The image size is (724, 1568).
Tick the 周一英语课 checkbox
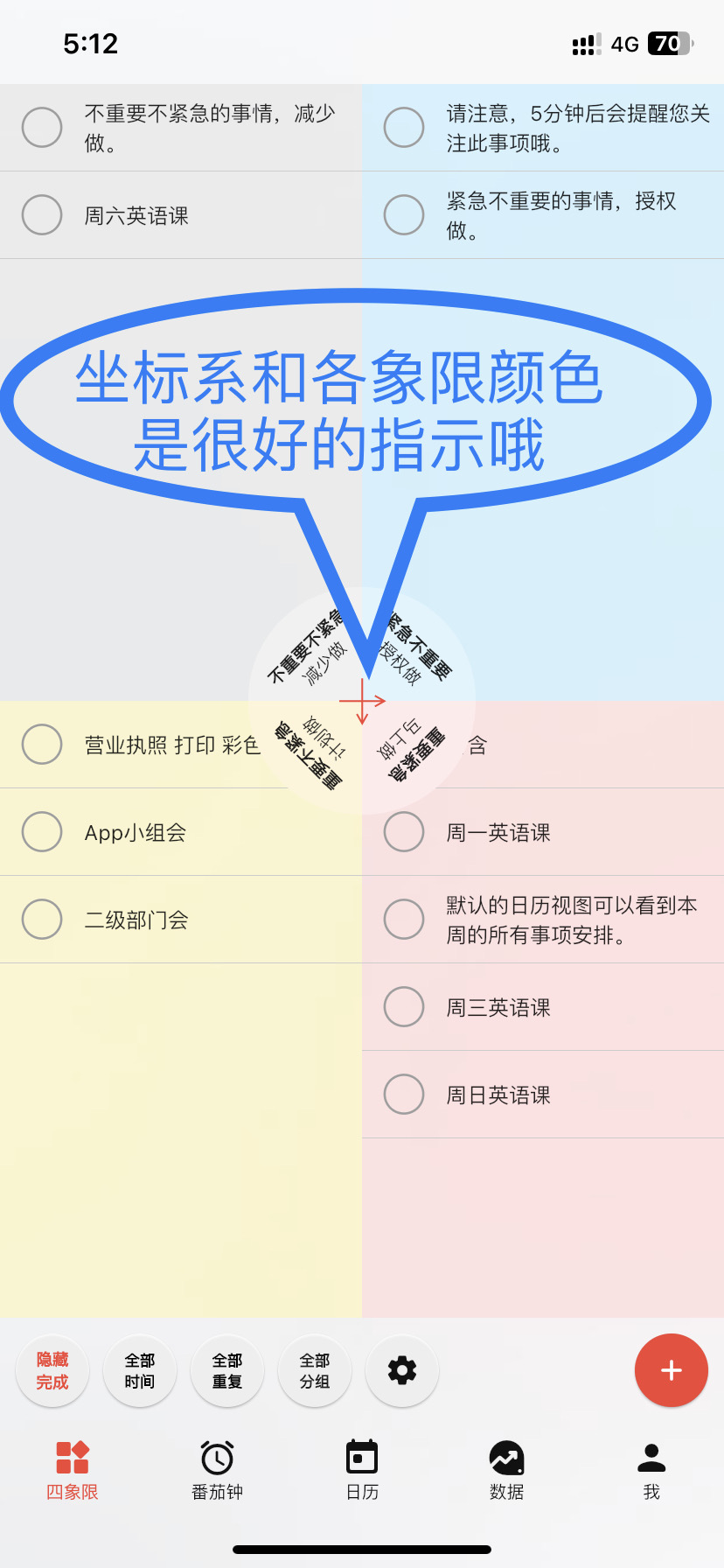404,832
